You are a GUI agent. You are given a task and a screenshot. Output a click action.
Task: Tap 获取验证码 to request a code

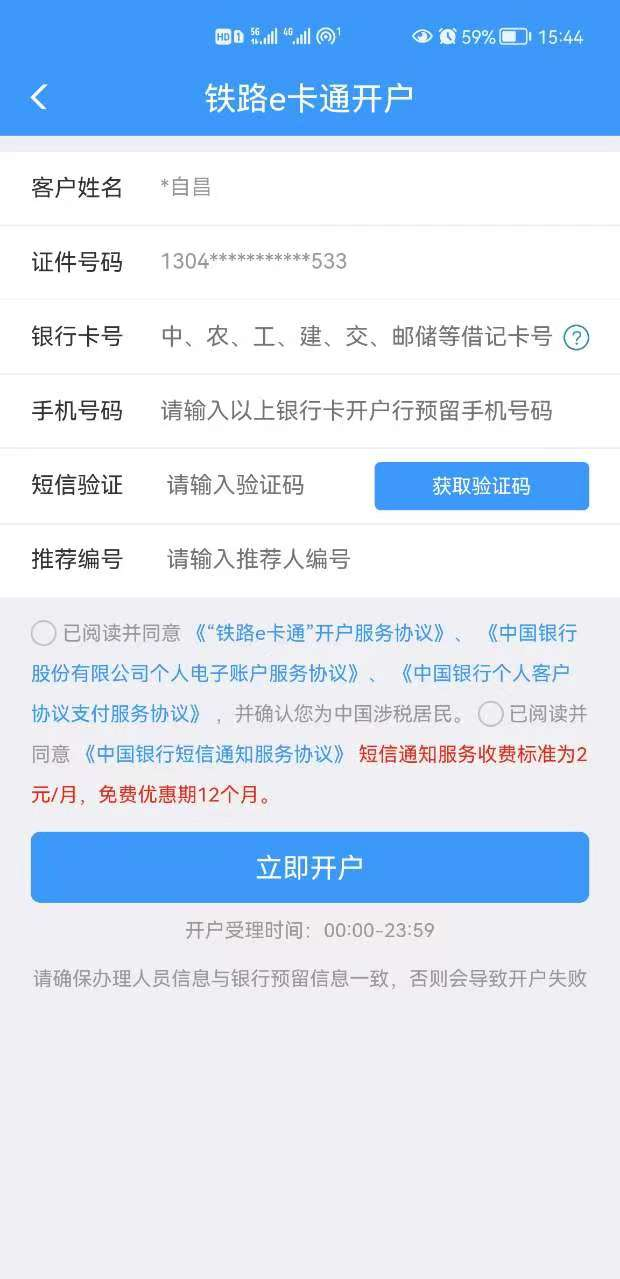[481, 486]
